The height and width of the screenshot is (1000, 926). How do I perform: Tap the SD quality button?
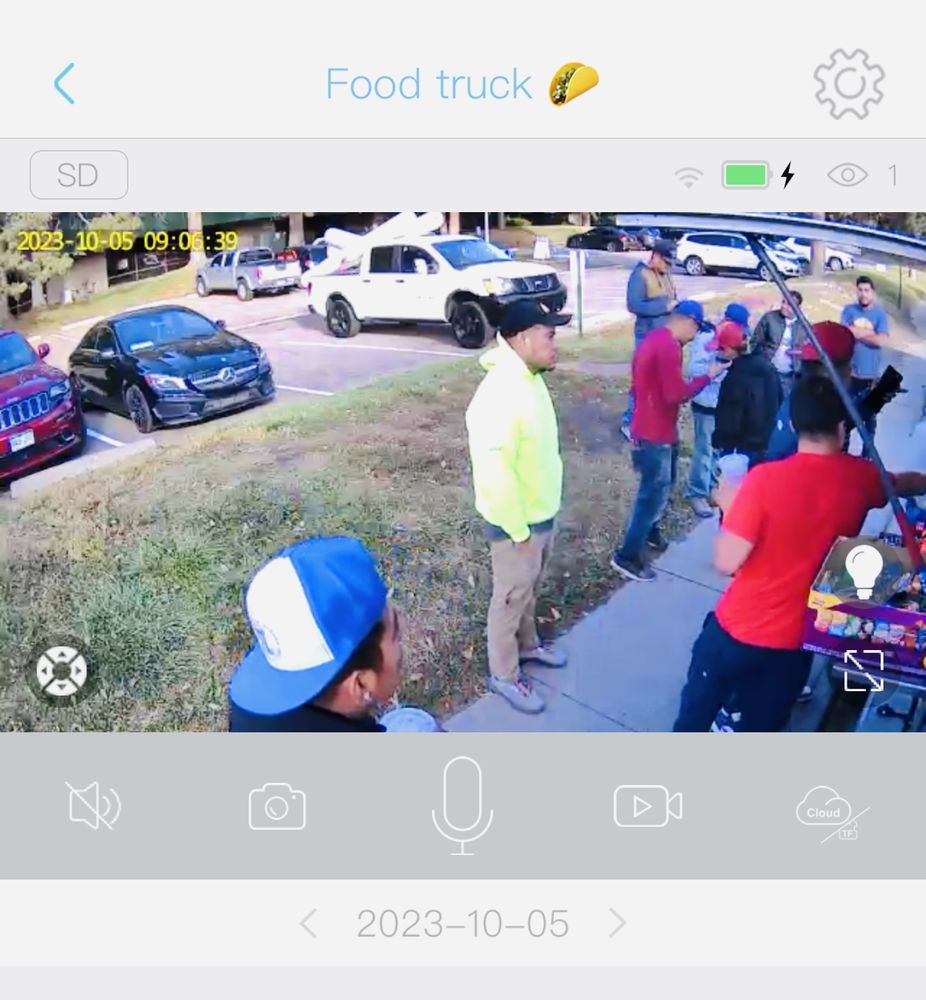click(x=79, y=175)
